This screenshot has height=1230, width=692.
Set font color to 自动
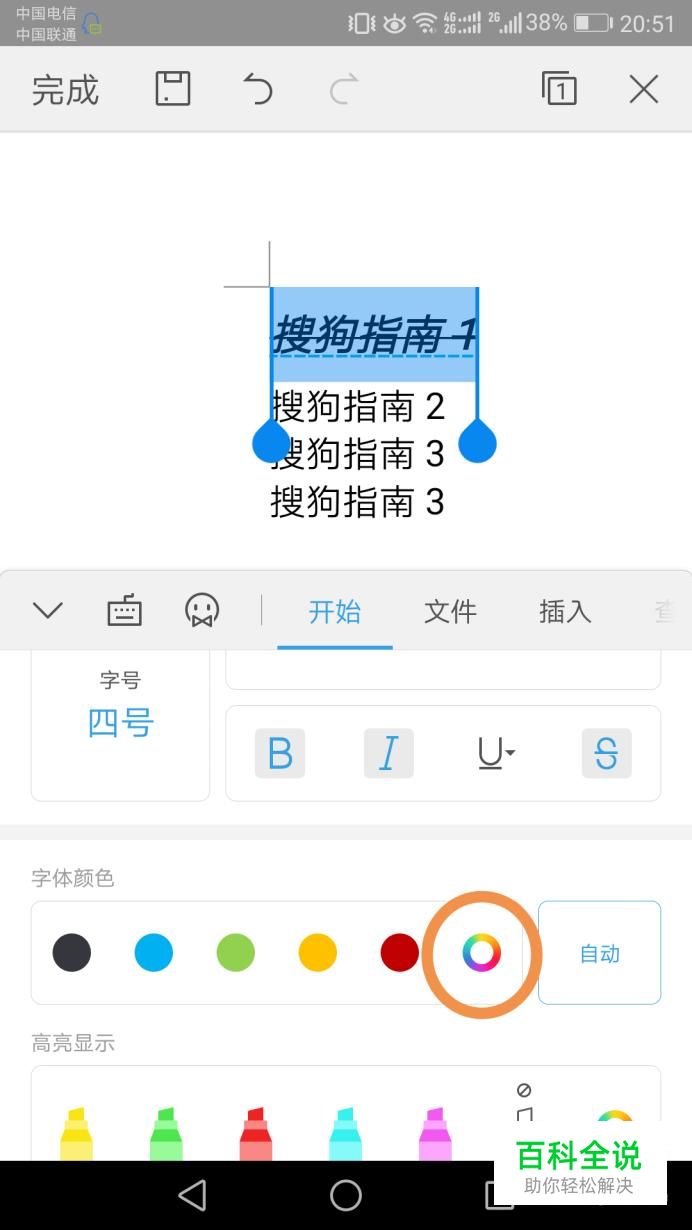(600, 953)
